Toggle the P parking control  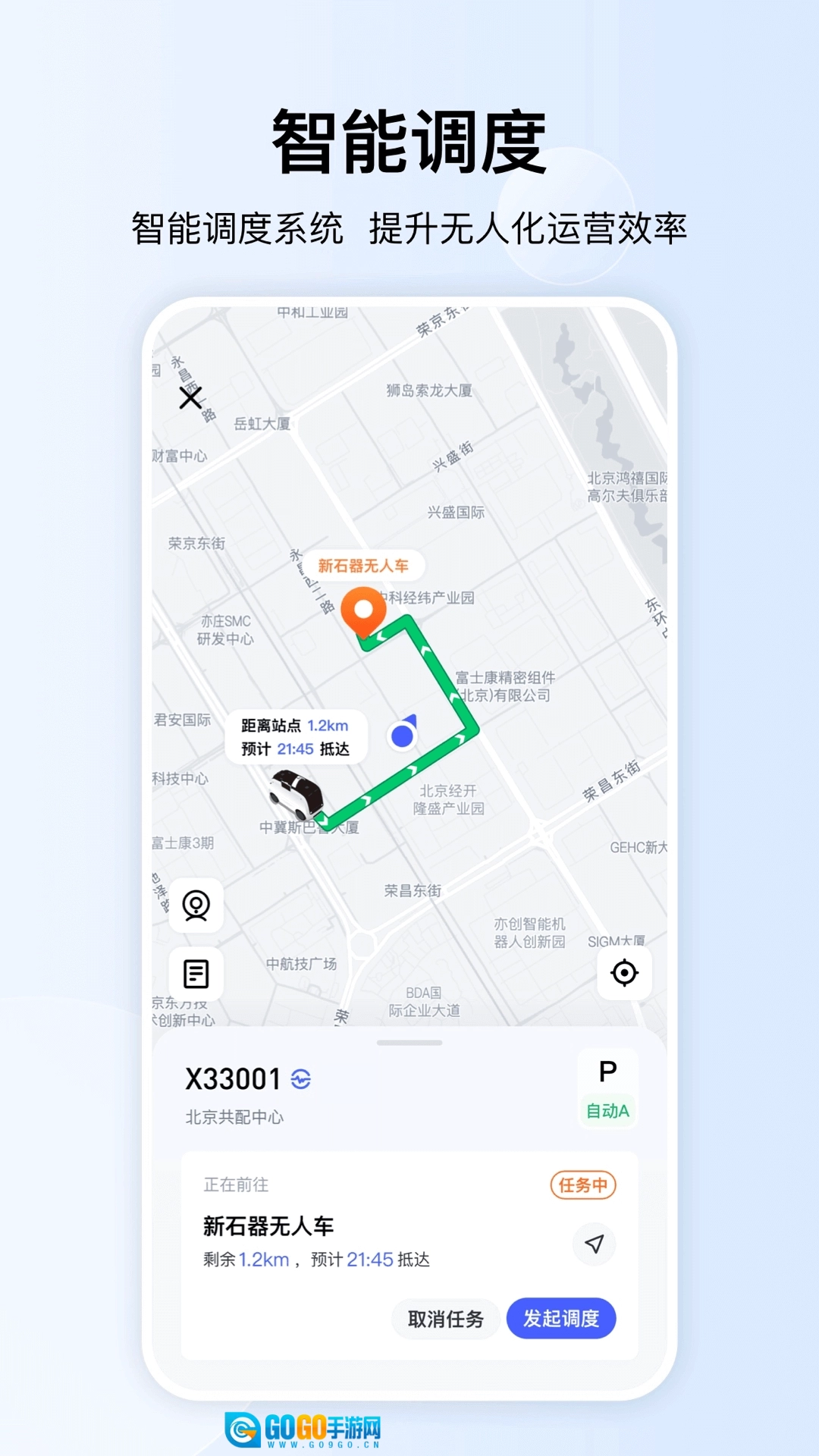click(607, 1069)
